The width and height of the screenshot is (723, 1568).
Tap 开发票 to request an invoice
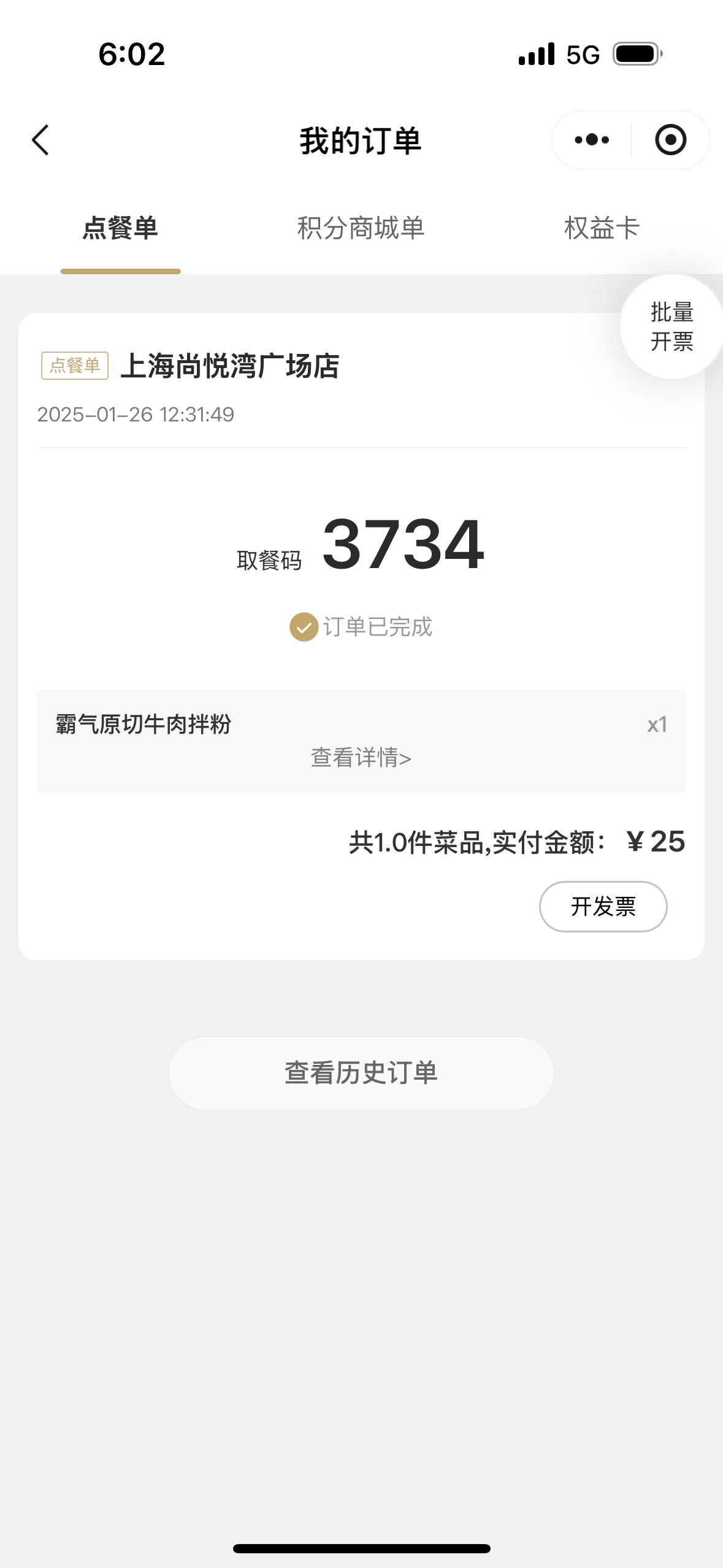603,907
